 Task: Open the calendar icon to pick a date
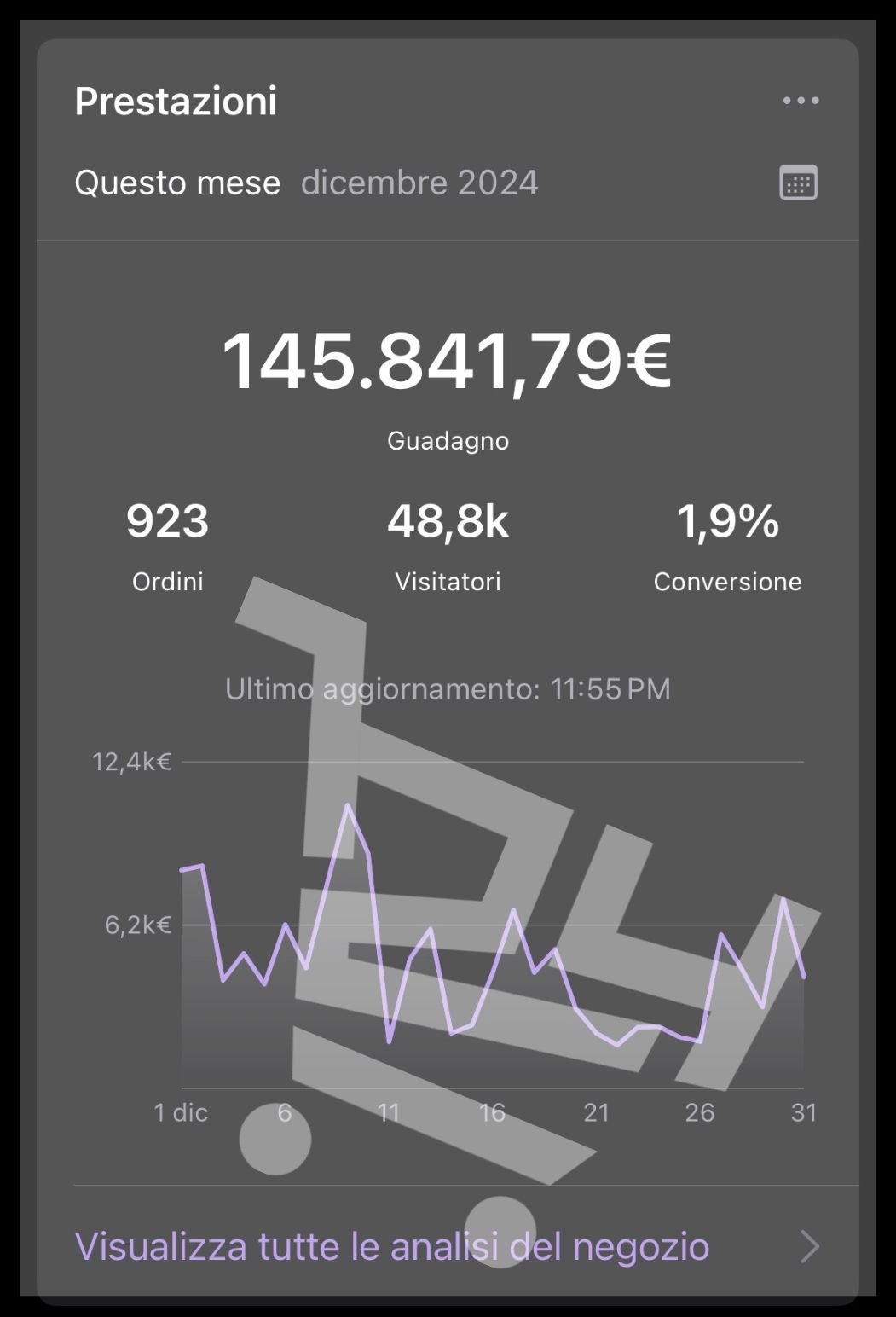click(x=800, y=182)
